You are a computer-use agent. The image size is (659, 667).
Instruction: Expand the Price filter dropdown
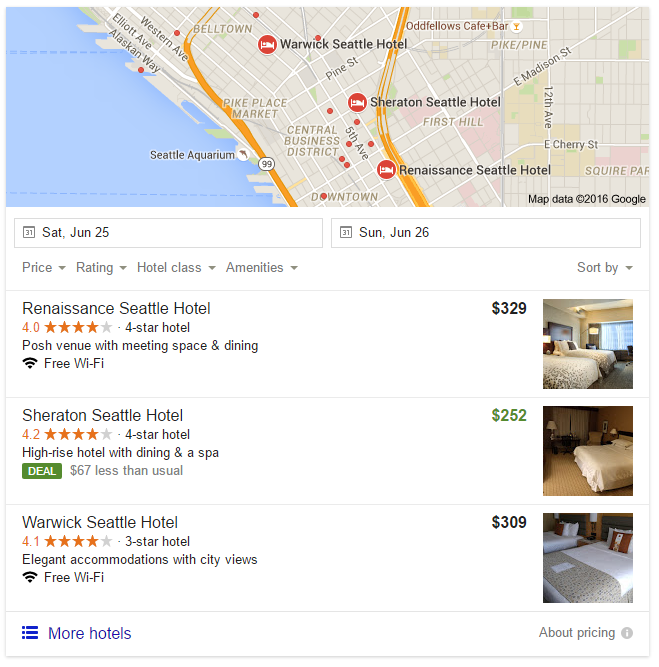pos(44,268)
